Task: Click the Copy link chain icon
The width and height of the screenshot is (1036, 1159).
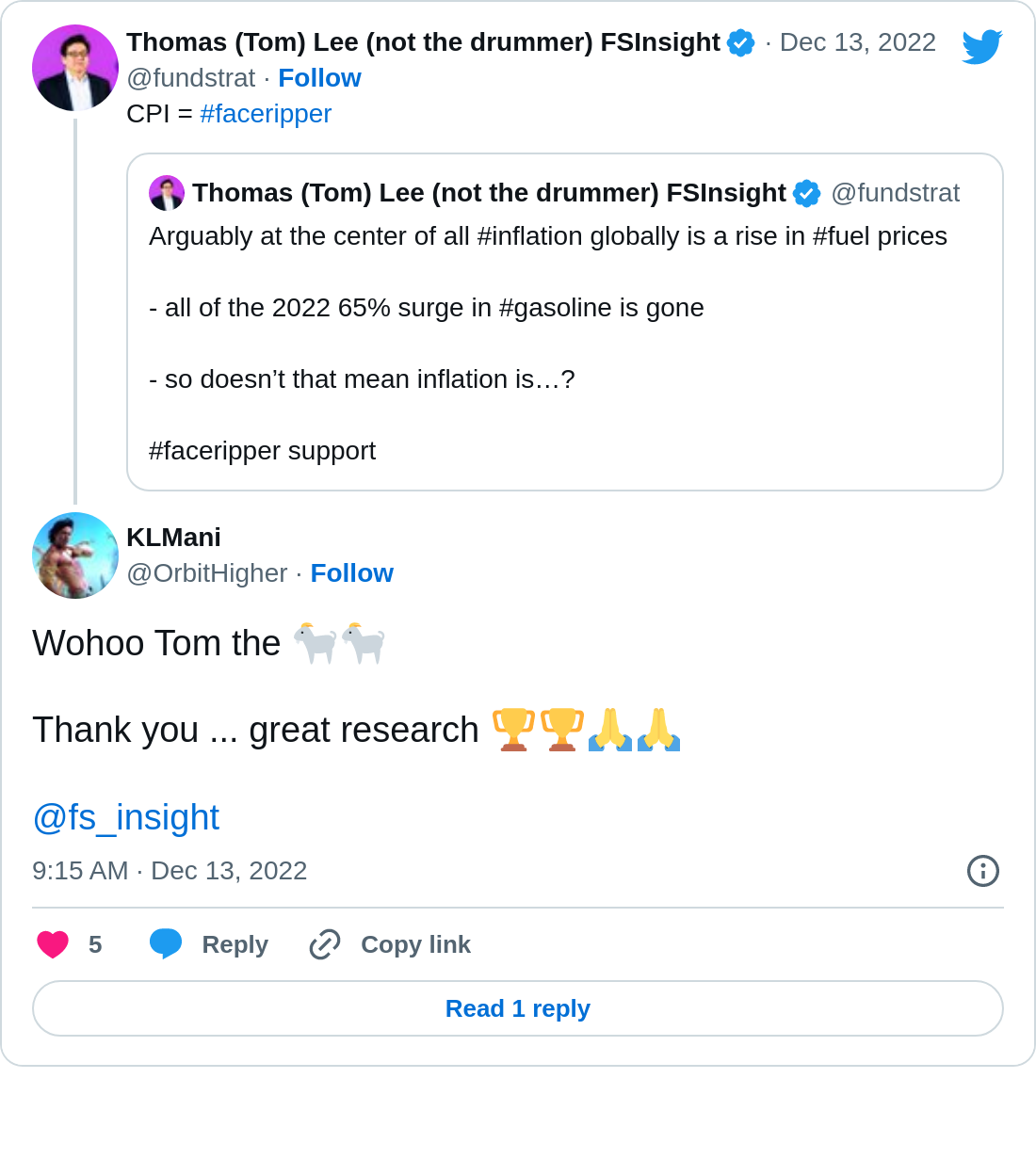Action: pos(324,944)
